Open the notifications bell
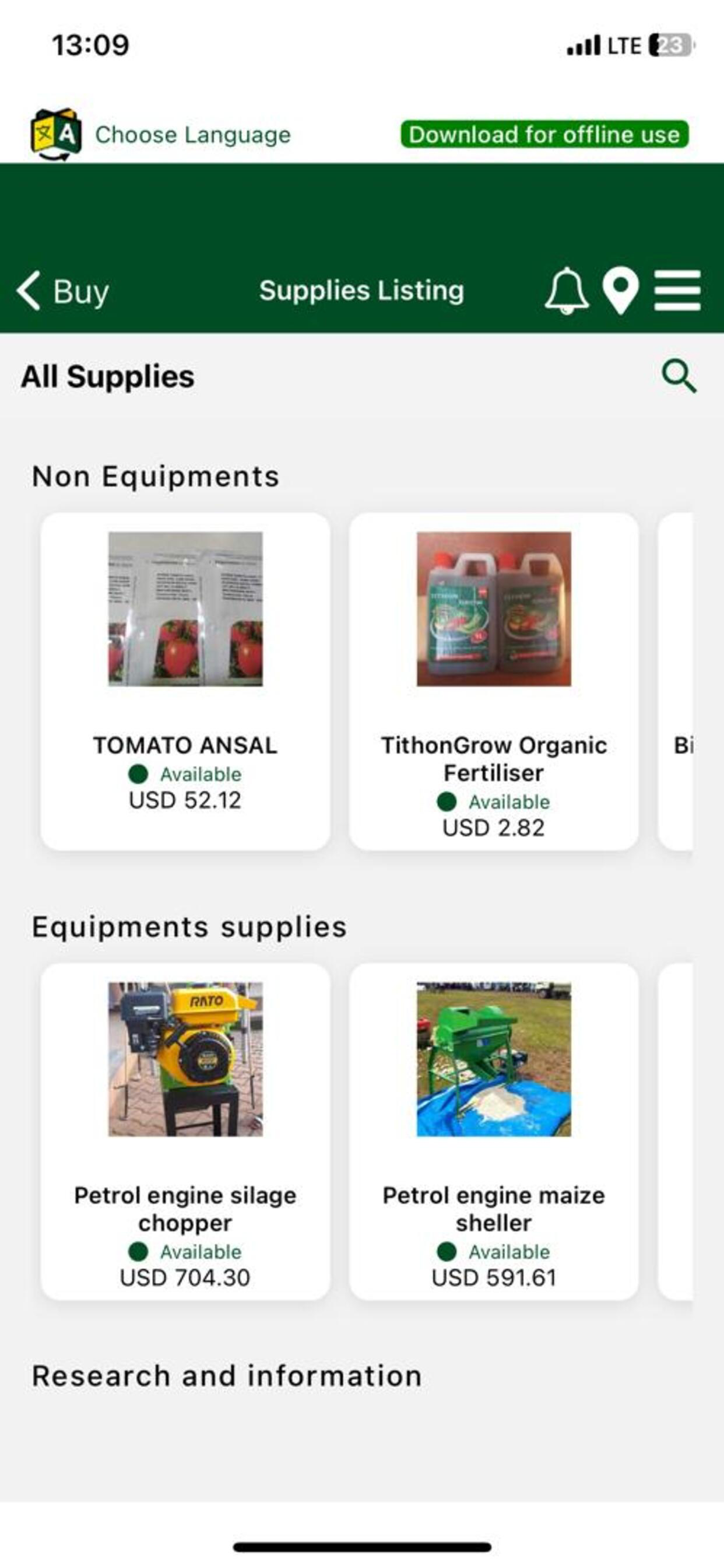The height and width of the screenshot is (1568, 724). point(567,291)
